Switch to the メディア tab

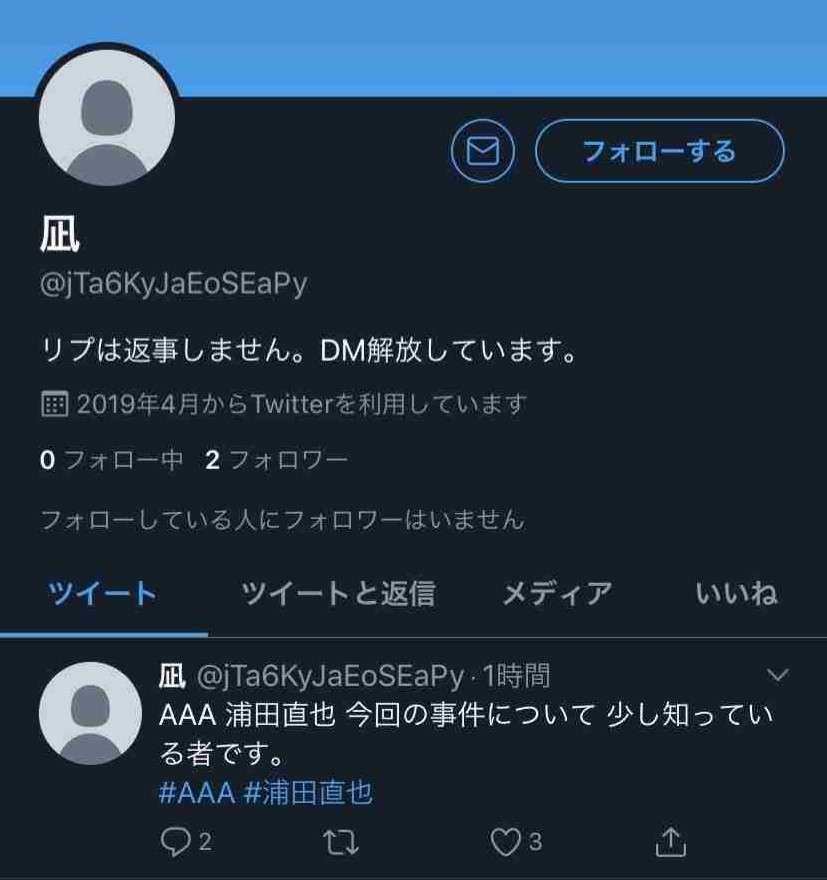click(556, 593)
